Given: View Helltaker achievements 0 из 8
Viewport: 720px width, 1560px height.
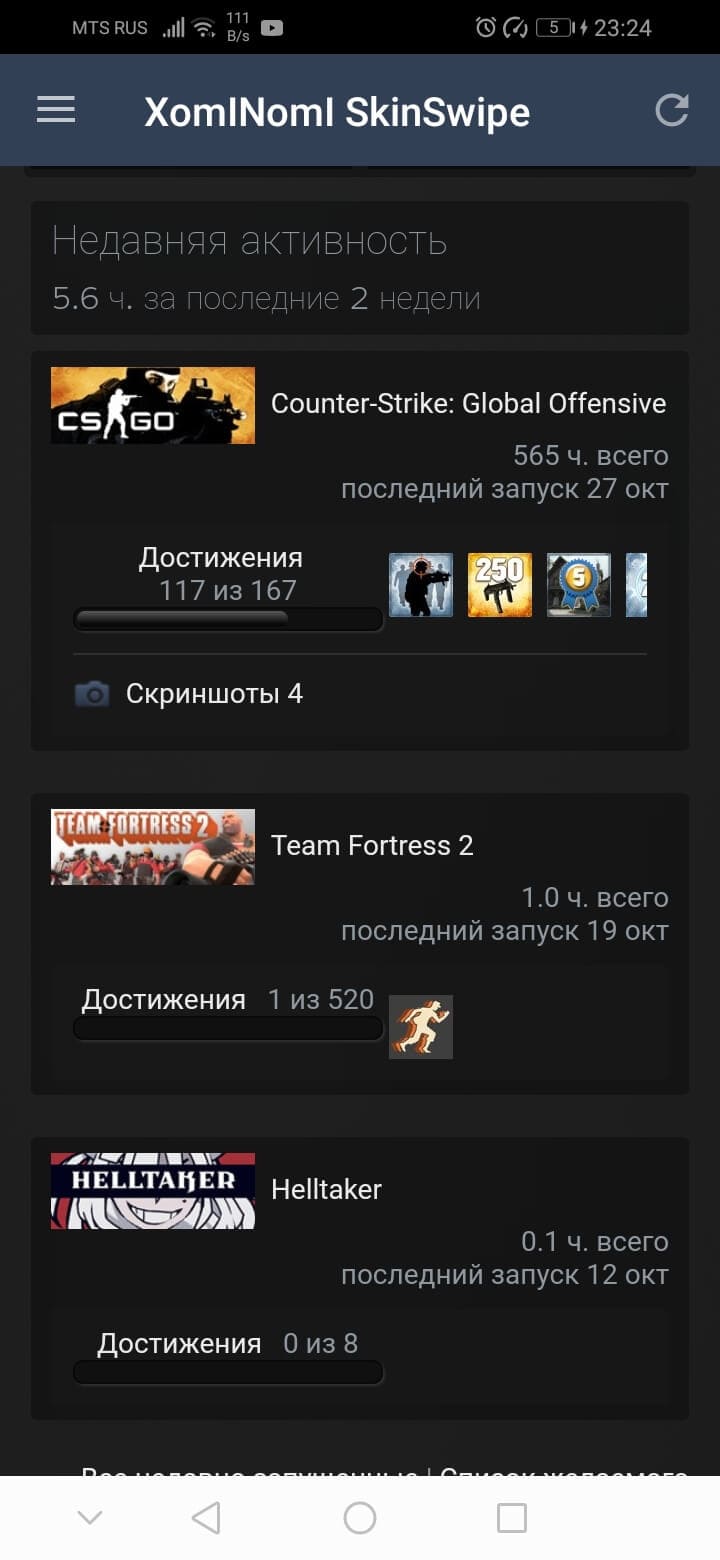Looking at the screenshot, I should click(228, 1343).
